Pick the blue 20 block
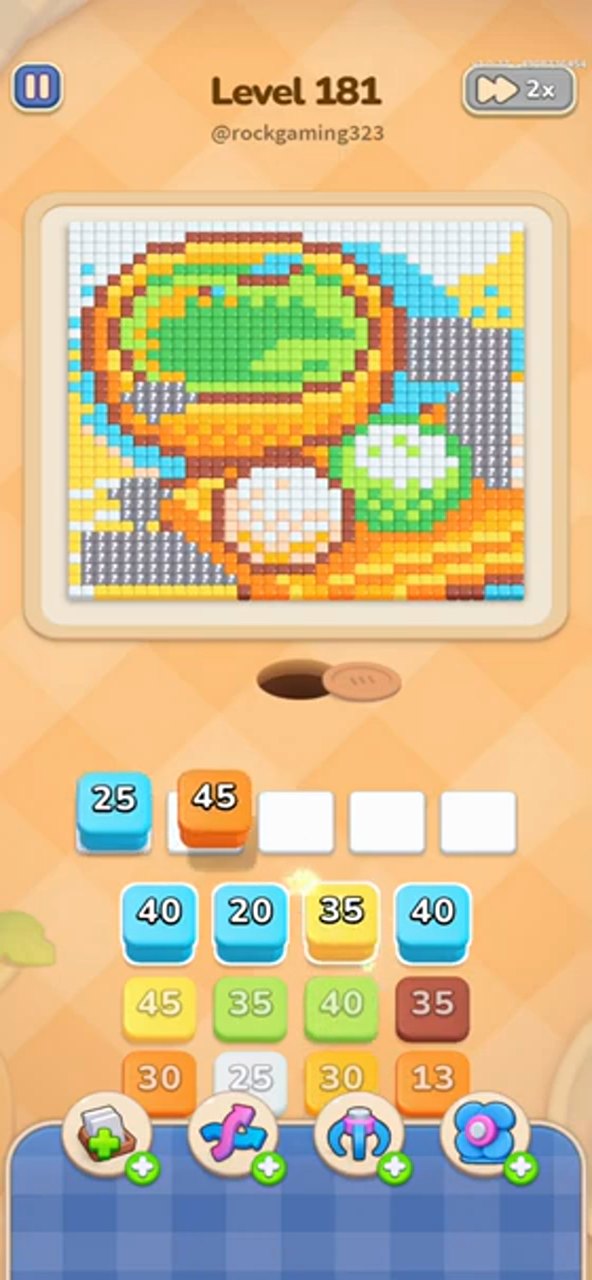 coord(250,921)
